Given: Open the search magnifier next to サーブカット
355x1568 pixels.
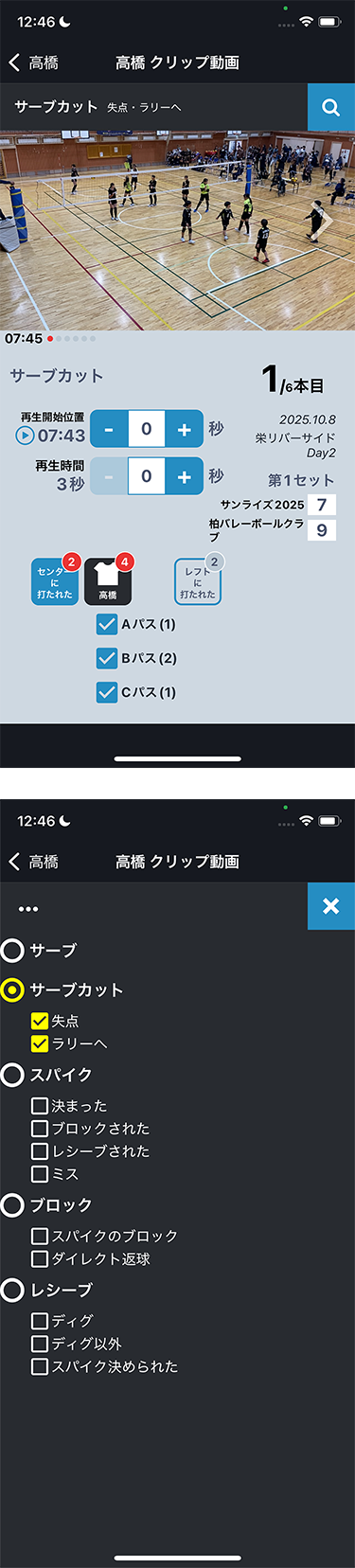Looking at the screenshot, I should [x=330, y=107].
